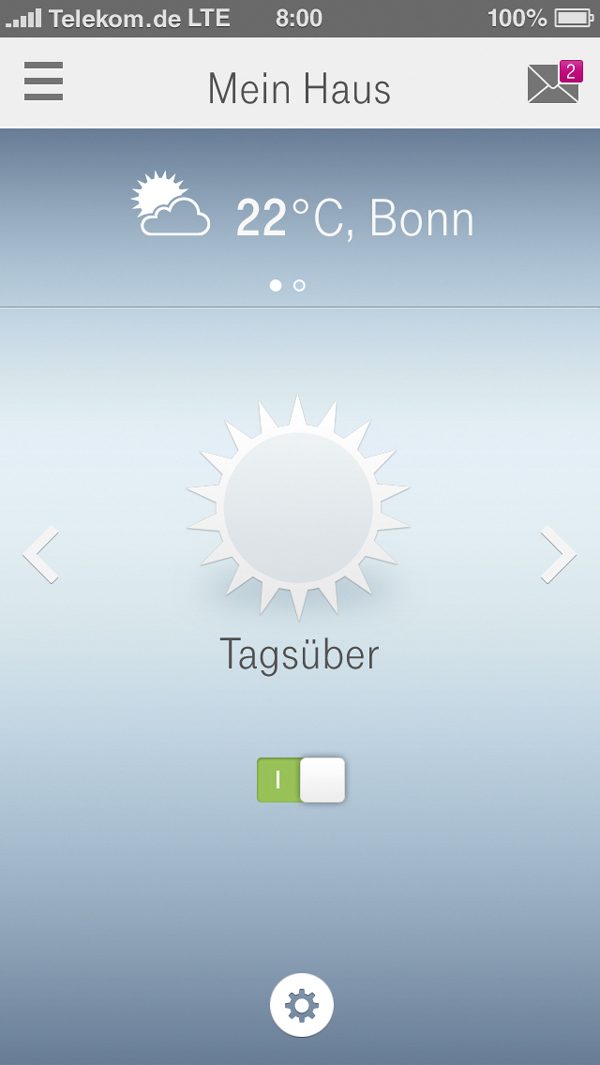Tap the Tagsüber sun scenario icon
This screenshot has height=1065, width=600.
click(298, 507)
